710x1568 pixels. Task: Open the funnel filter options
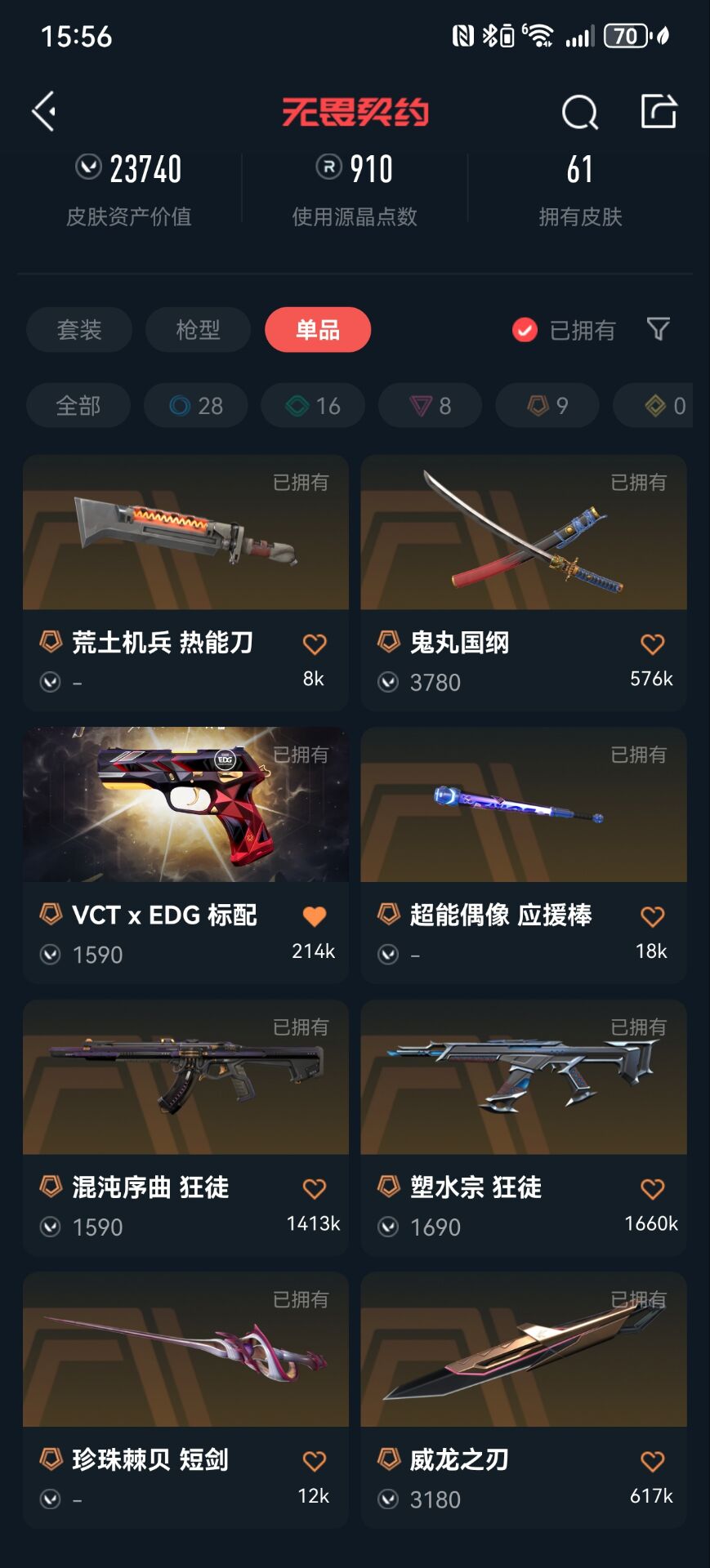click(x=658, y=329)
